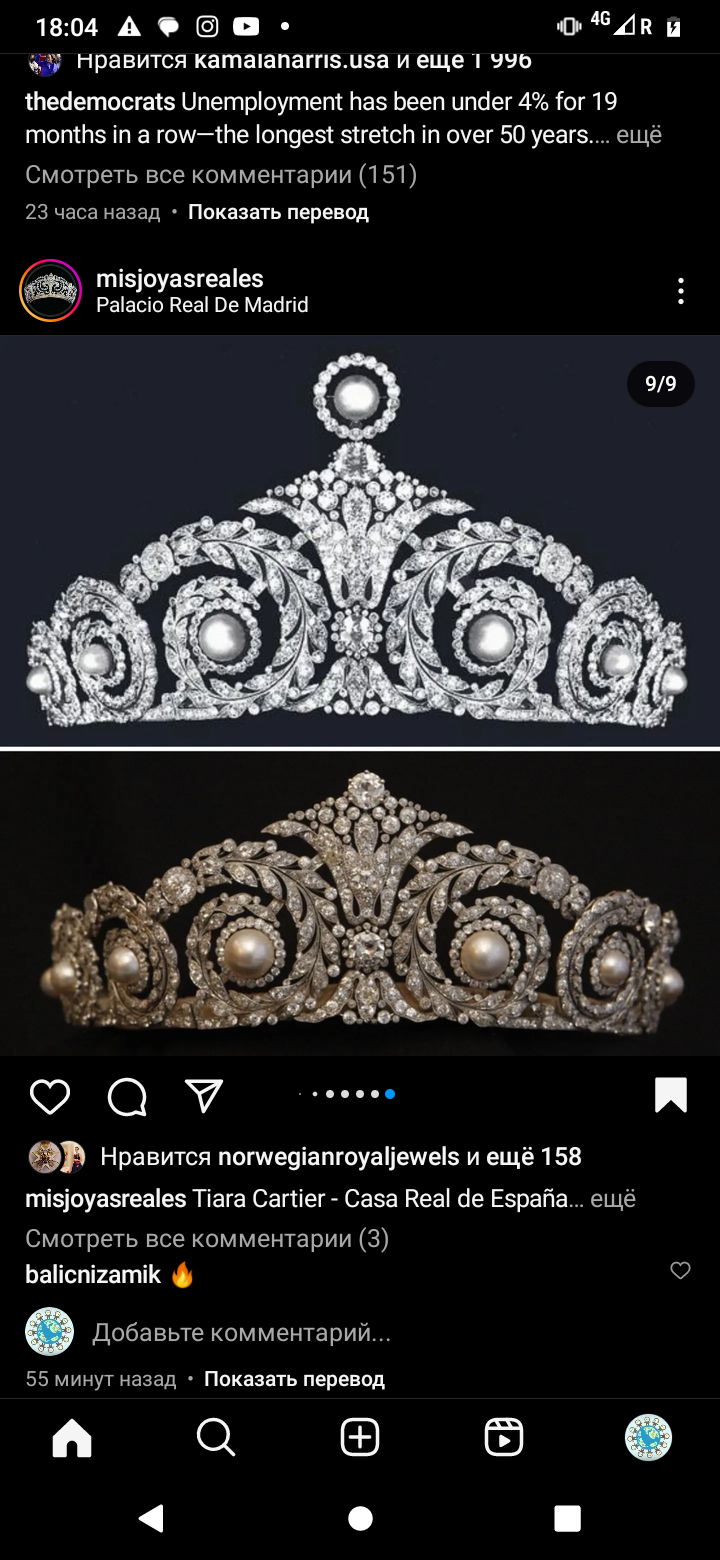Viewport: 720px width, 1560px height.
Task: Expand misjoyasreales caption with ещё
Action: 613,1198
